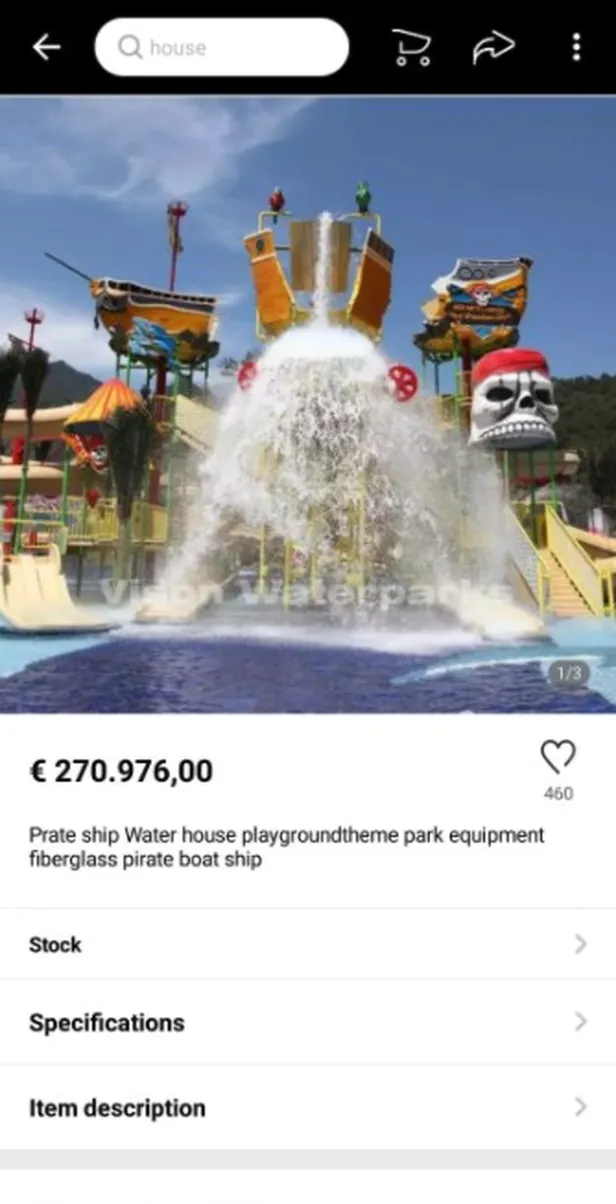Add item to favorites with the heart
Viewport: 616px width, 1204px height.
click(558, 759)
